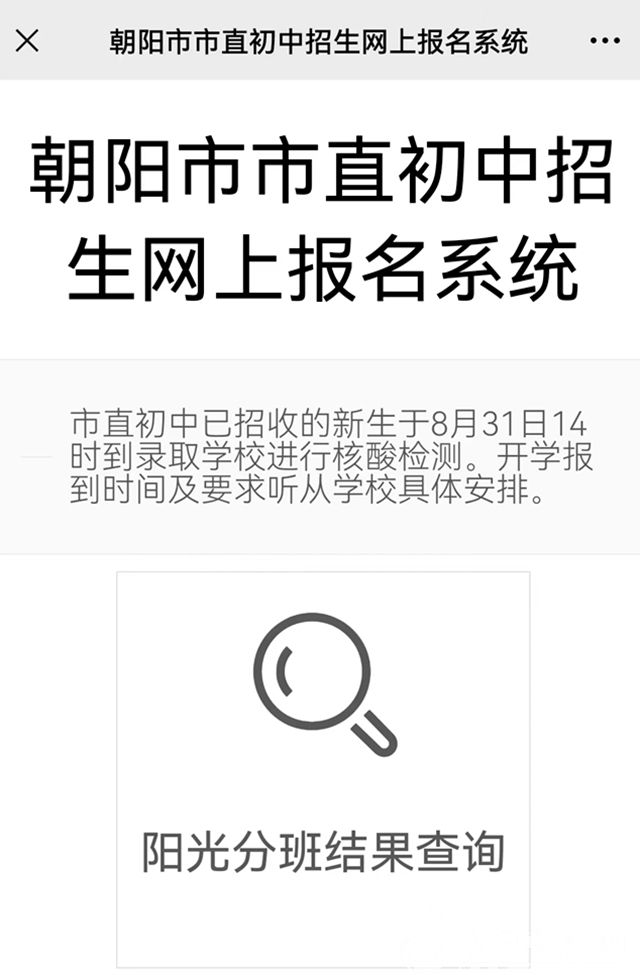Open 阳光分班结果查询 card

click(x=323, y=768)
